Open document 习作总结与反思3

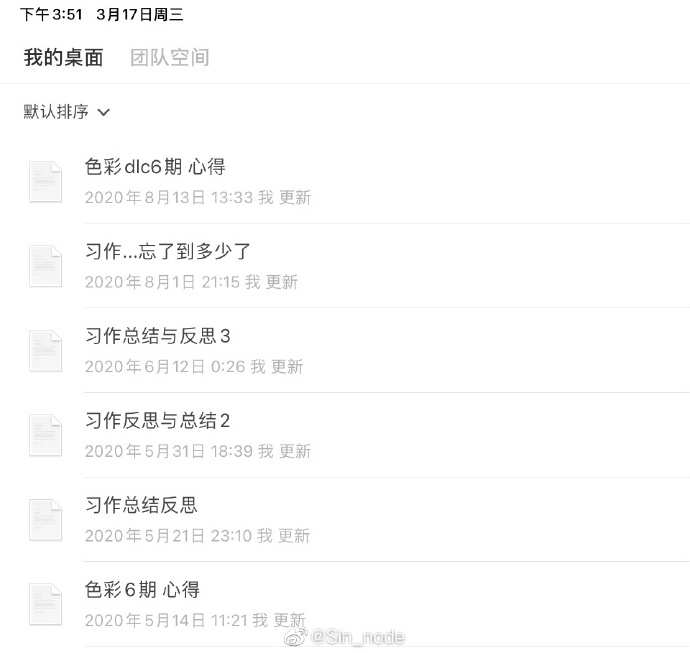tap(158, 336)
